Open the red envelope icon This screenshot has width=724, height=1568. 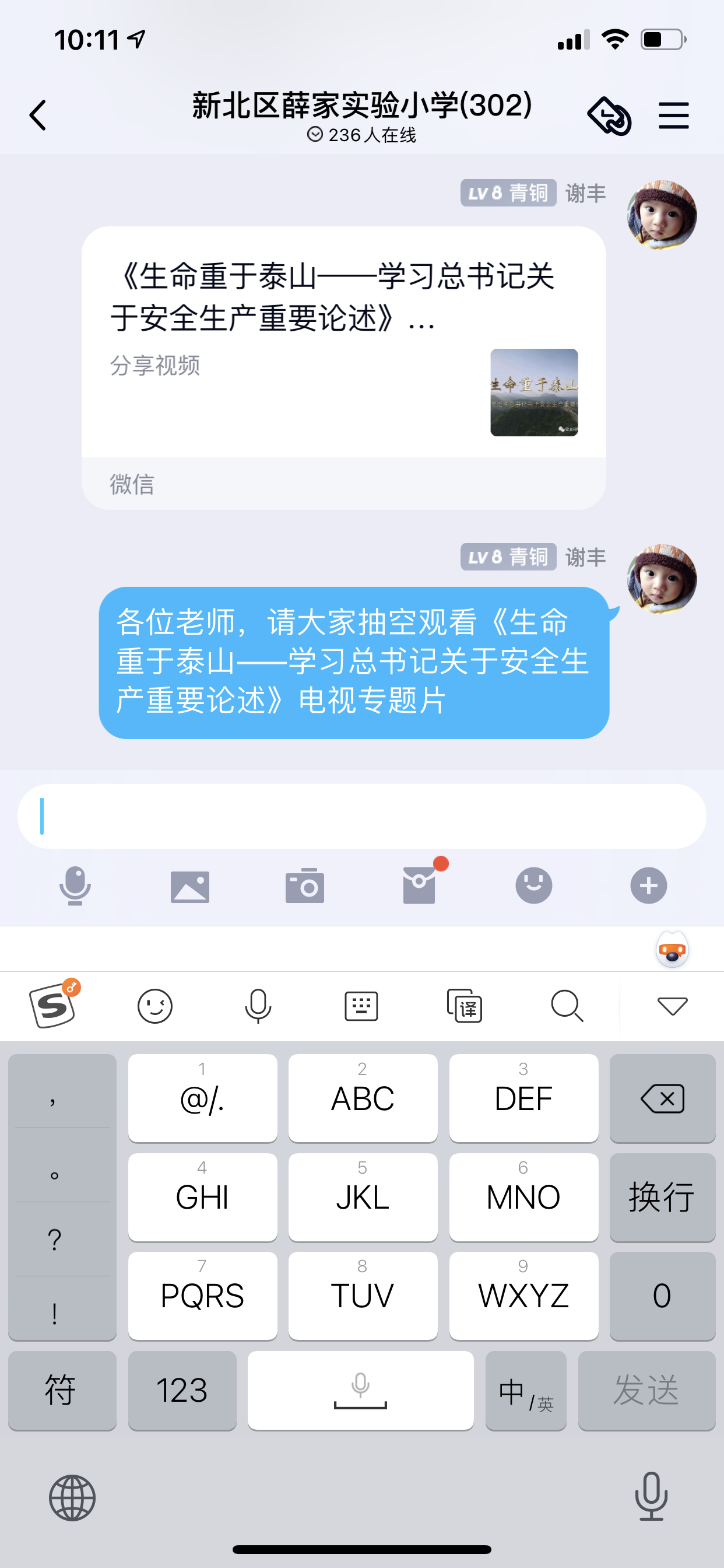click(x=420, y=885)
